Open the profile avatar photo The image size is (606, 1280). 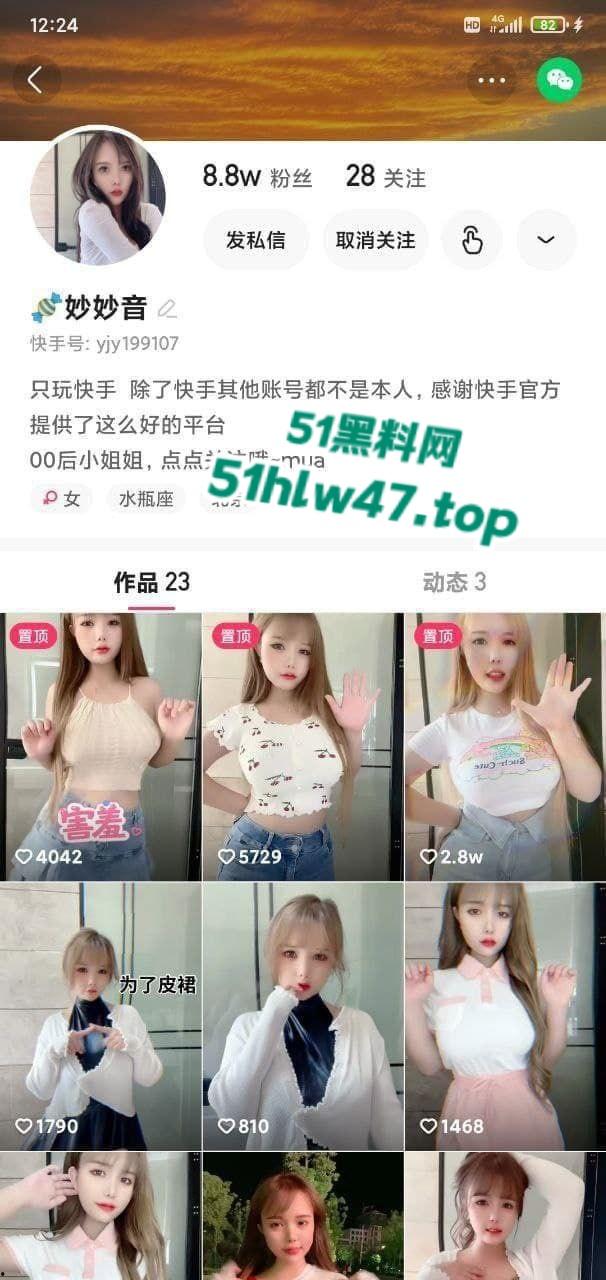[97, 196]
